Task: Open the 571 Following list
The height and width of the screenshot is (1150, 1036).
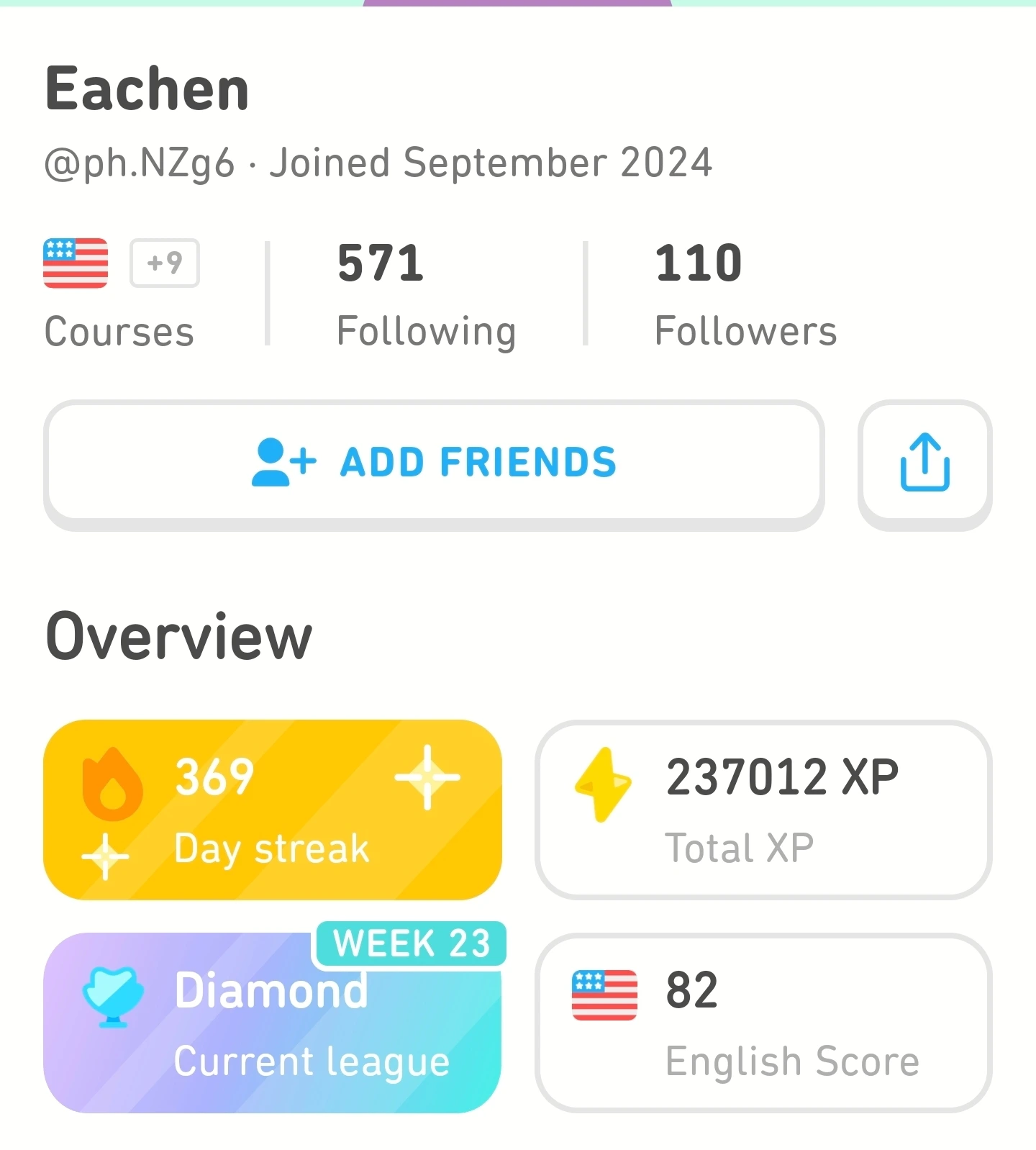Action: 425,294
